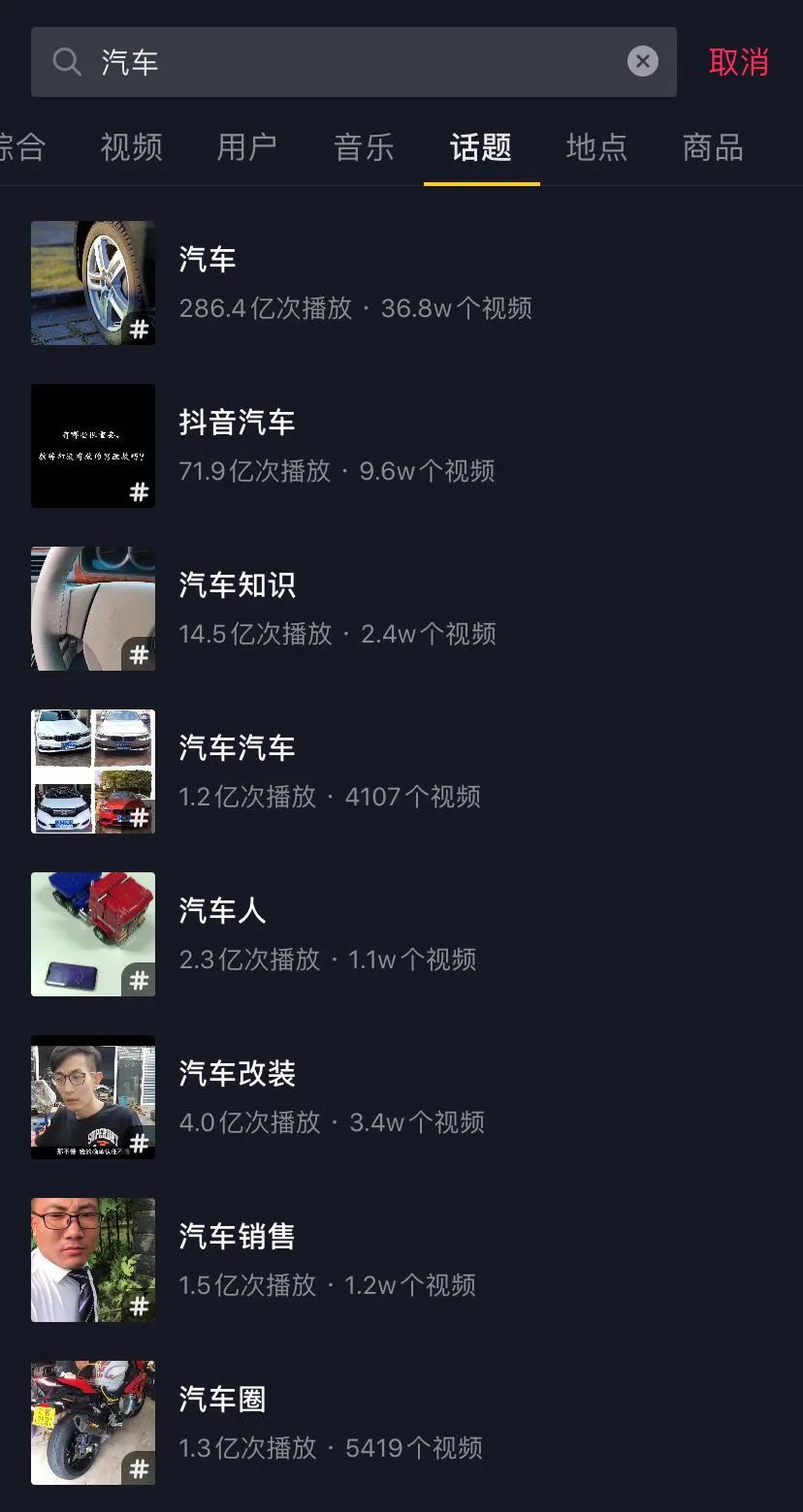The image size is (803, 1512).
Task: Focus the 汽车 search field
Action: [349, 62]
